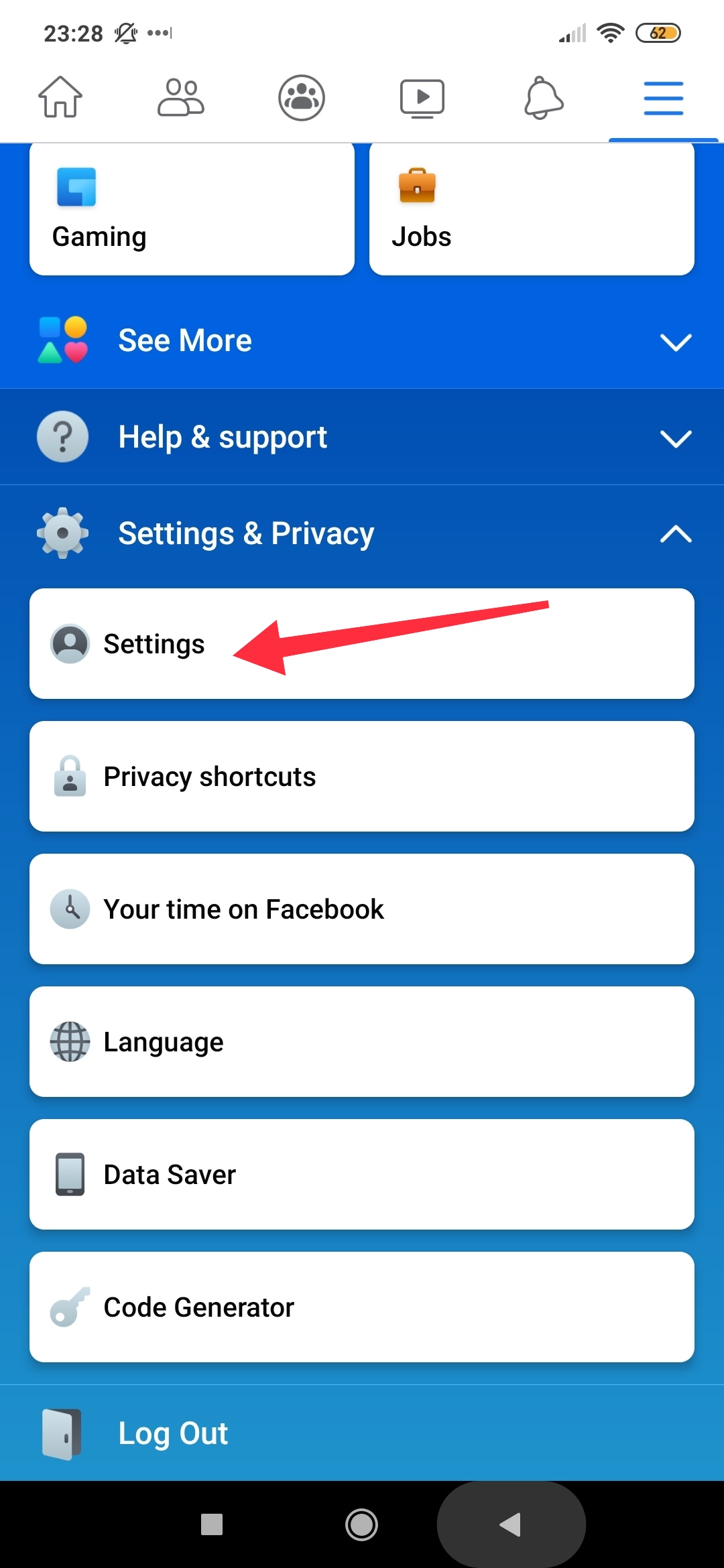Open the Jobs shortcut card
Viewport: 724px width, 1568px height.
click(x=532, y=209)
